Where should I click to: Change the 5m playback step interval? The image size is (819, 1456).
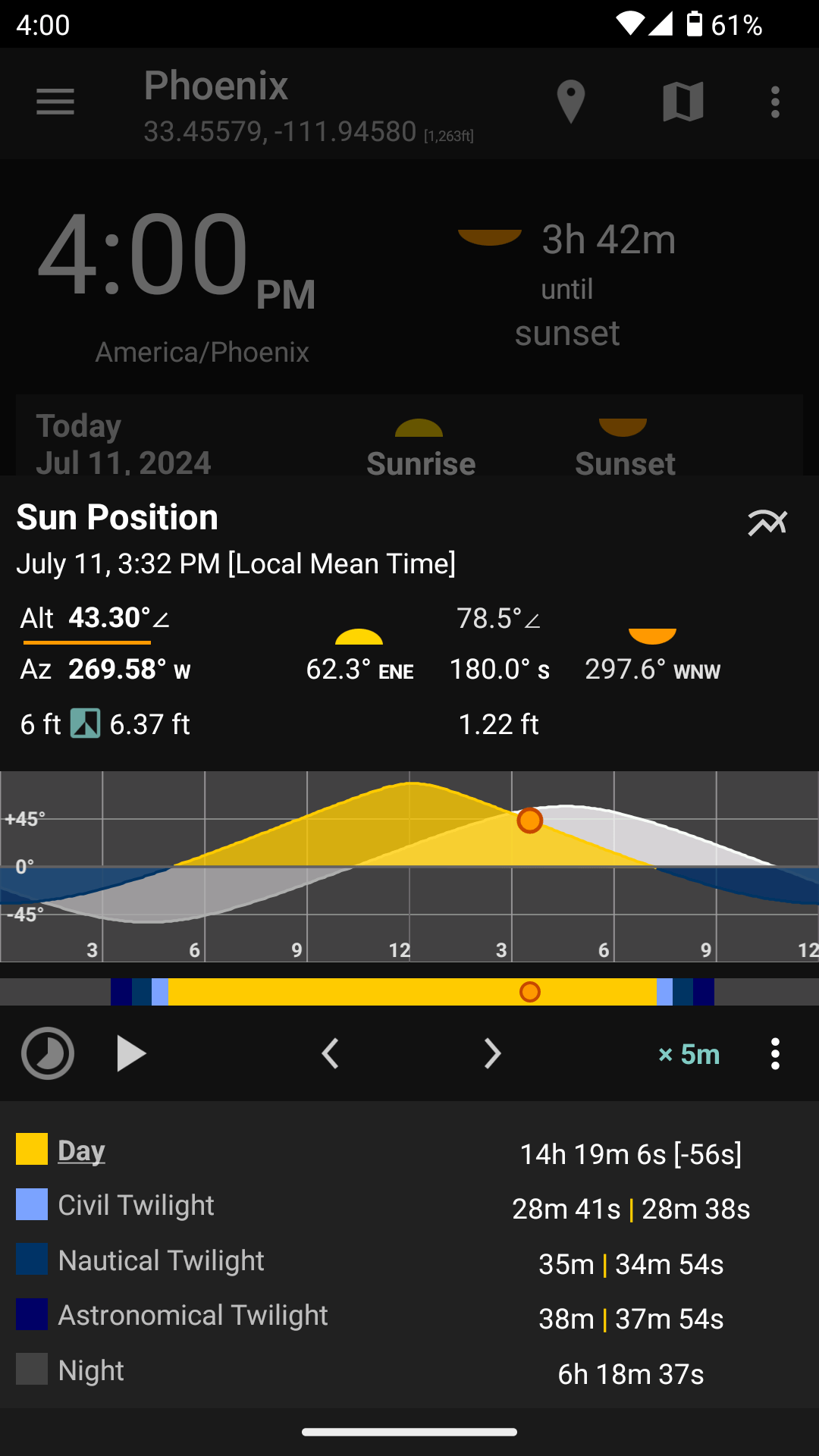689,1054
